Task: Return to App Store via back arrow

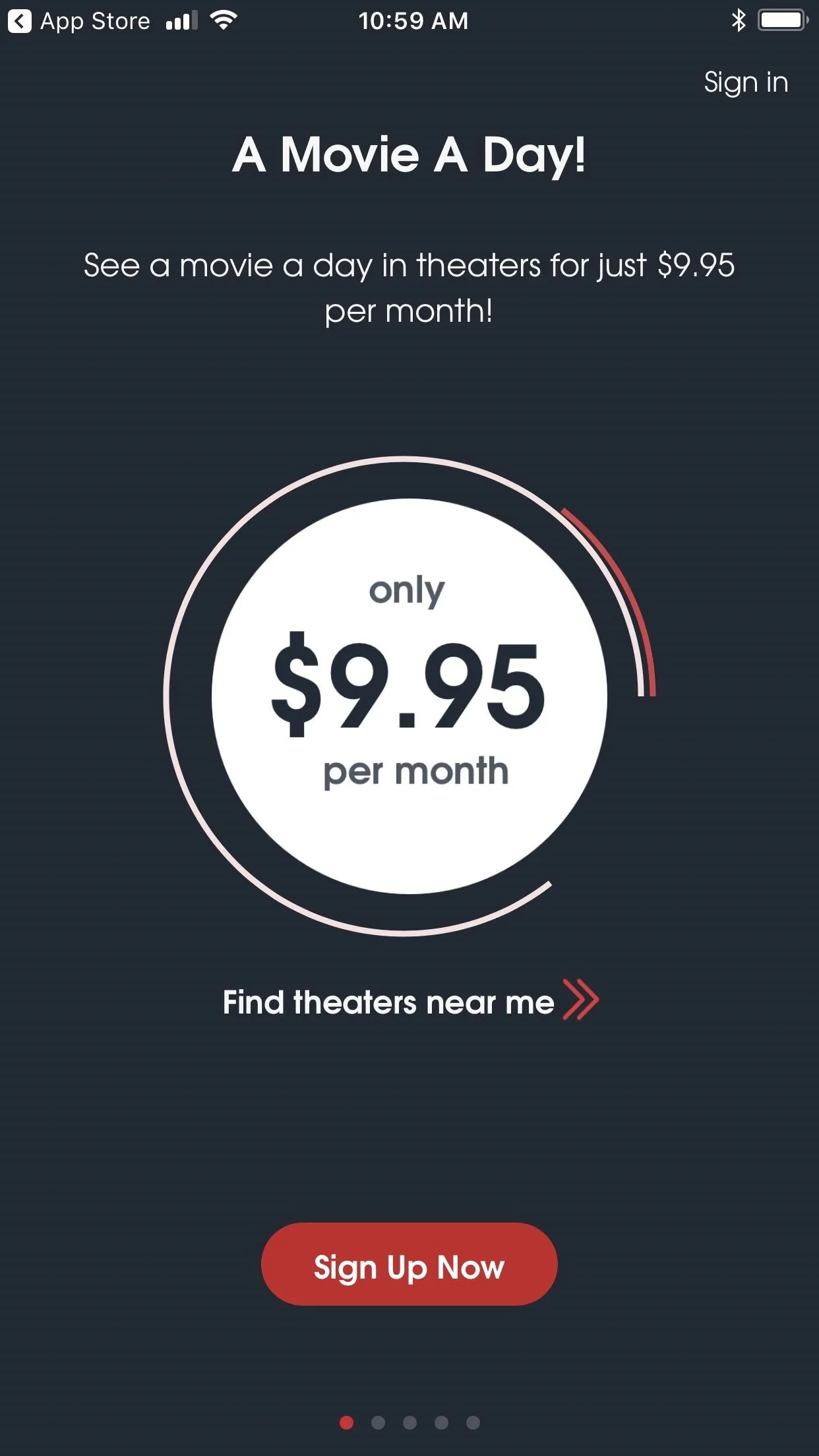Action: (20, 21)
